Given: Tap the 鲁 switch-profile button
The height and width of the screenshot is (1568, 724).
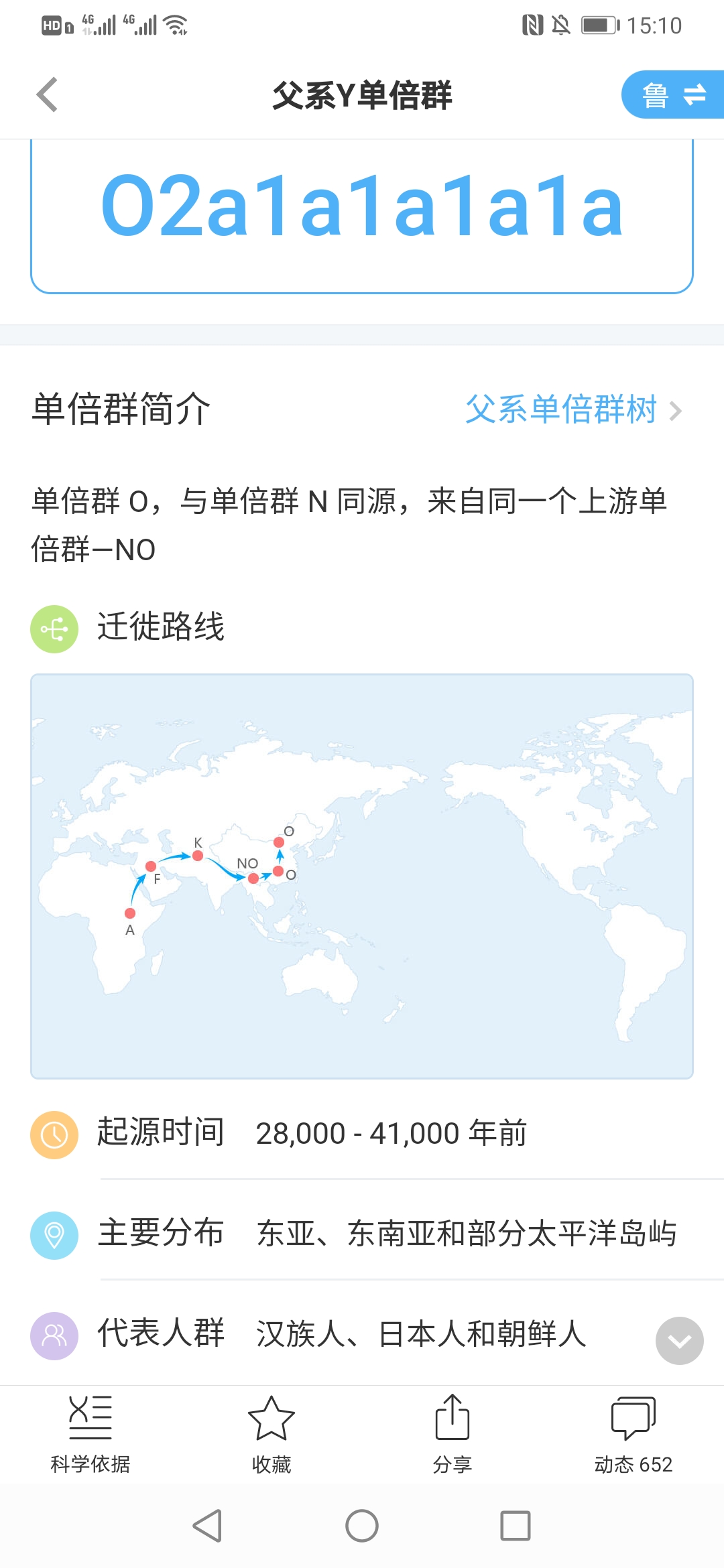Looking at the screenshot, I should point(673,94).
